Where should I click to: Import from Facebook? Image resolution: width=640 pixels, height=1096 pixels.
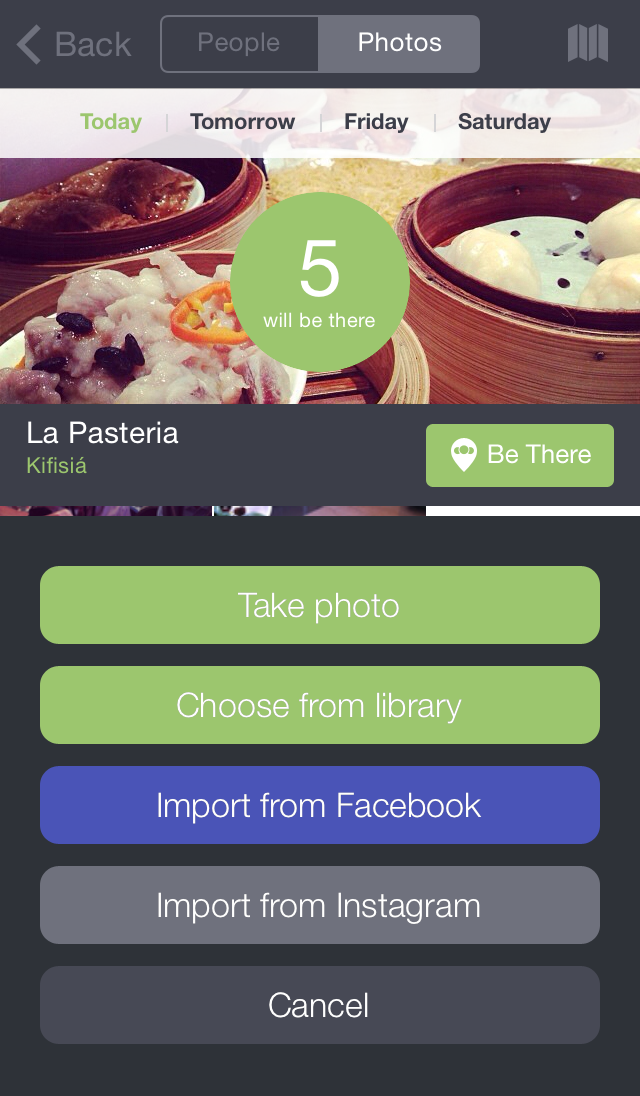pos(320,805)
